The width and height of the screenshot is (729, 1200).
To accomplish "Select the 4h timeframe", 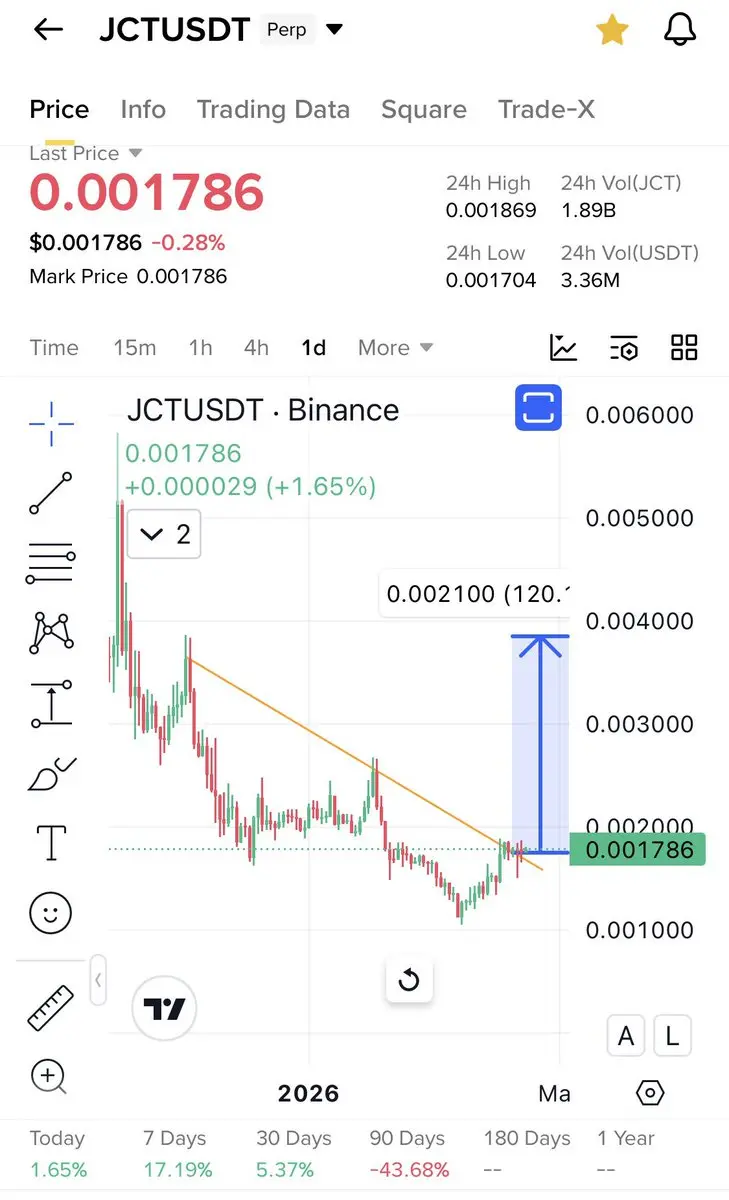I will [256, 348].
